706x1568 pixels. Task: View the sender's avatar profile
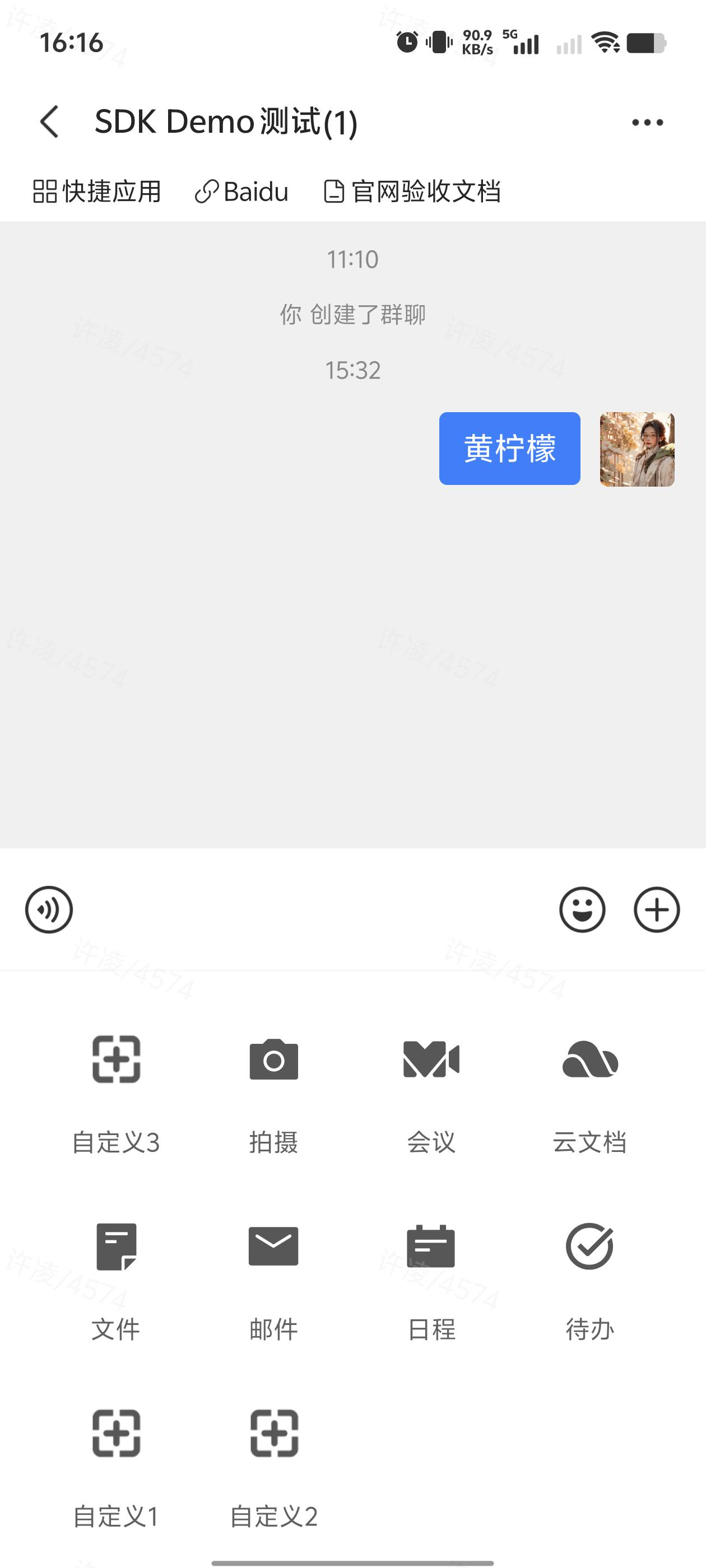[637, 449]
